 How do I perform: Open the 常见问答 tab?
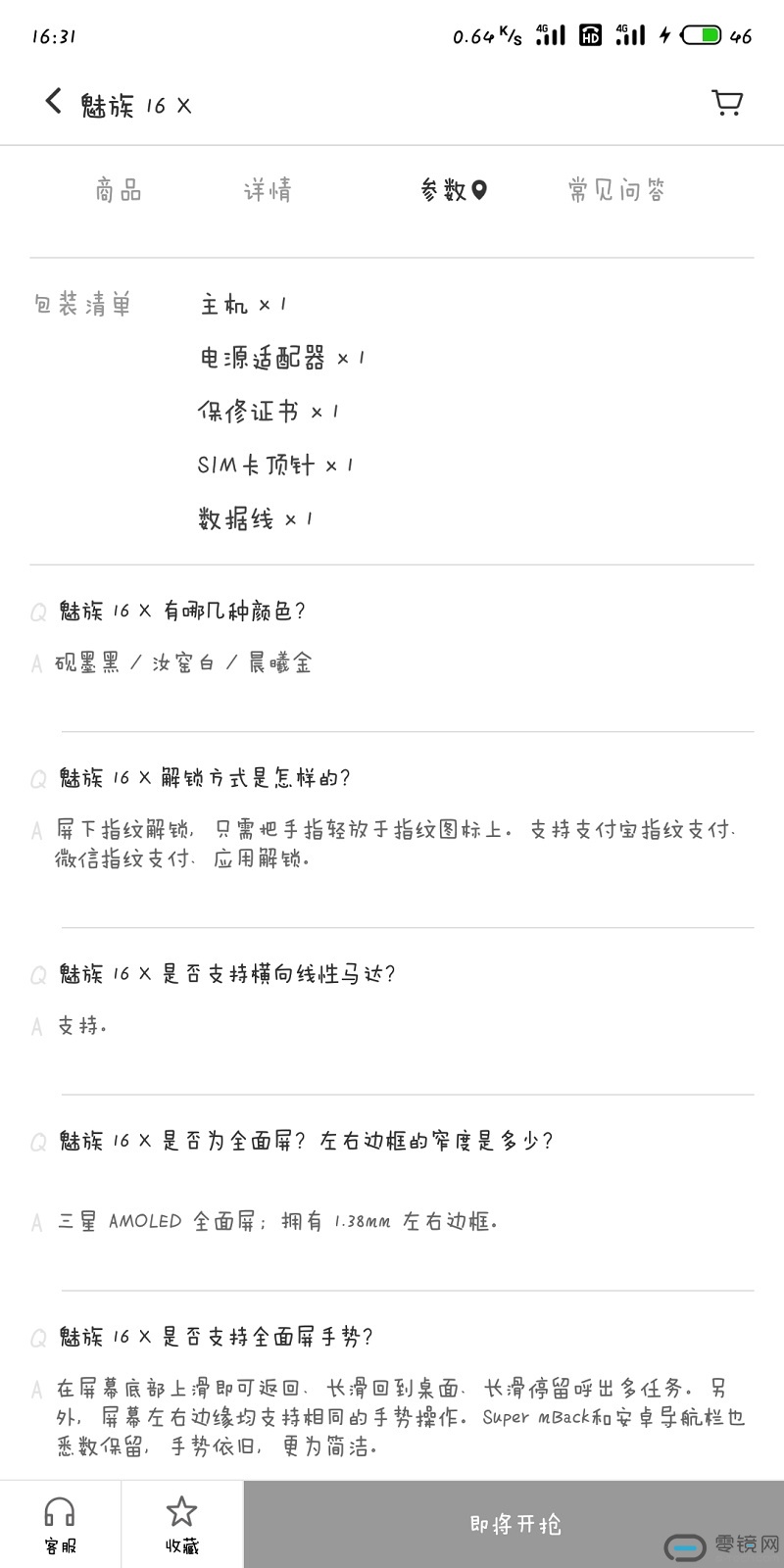[616, 189]
